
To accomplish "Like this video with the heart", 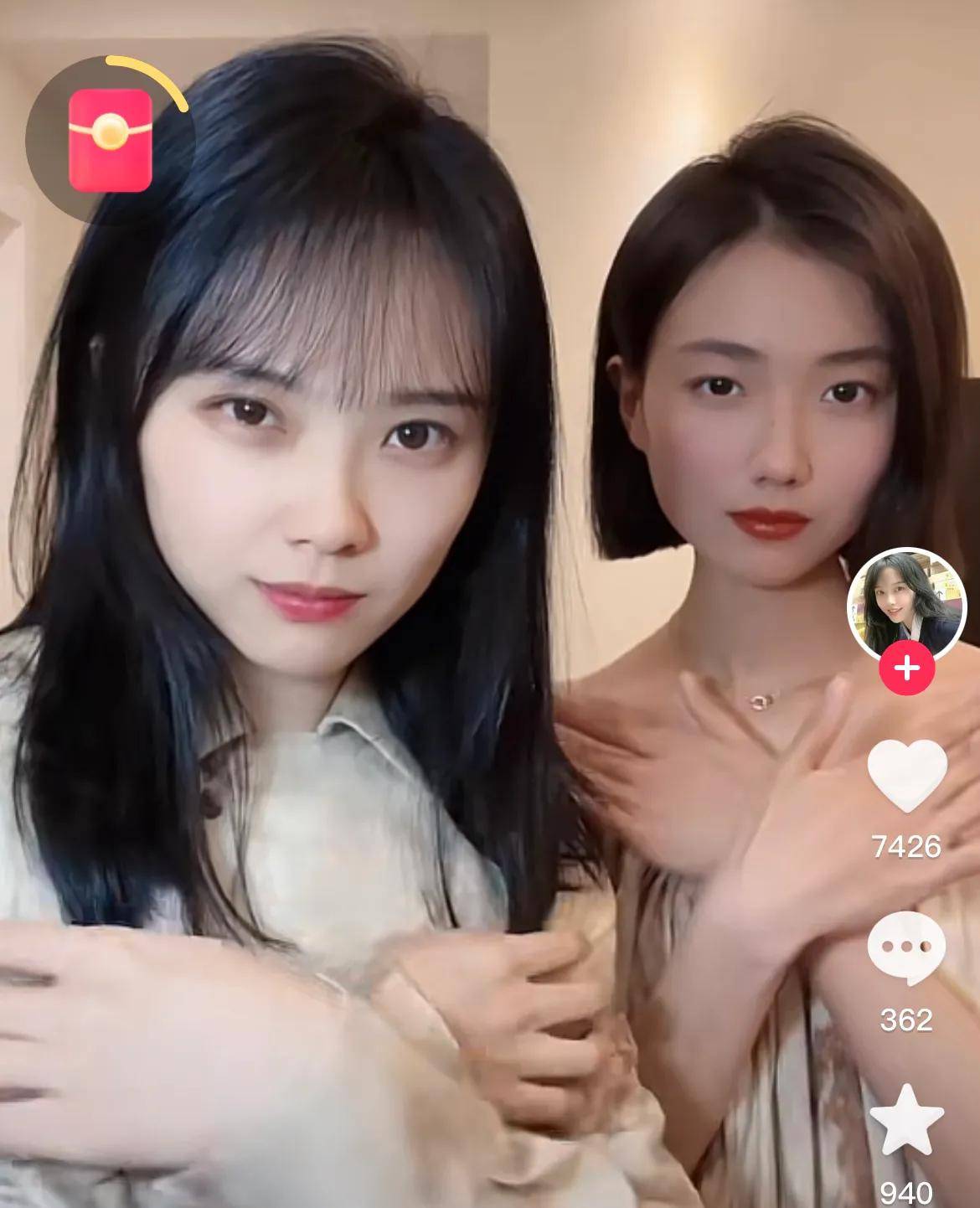I will [x=907, y=777].
